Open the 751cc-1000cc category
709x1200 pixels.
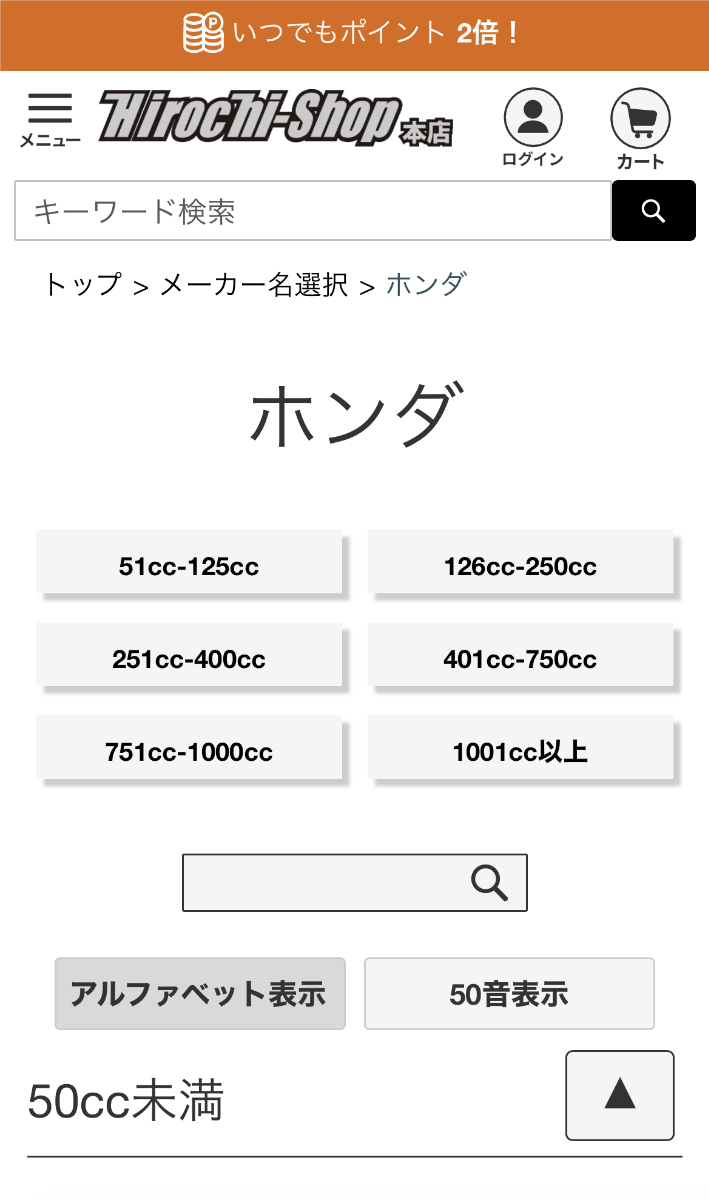click(189, 751)
